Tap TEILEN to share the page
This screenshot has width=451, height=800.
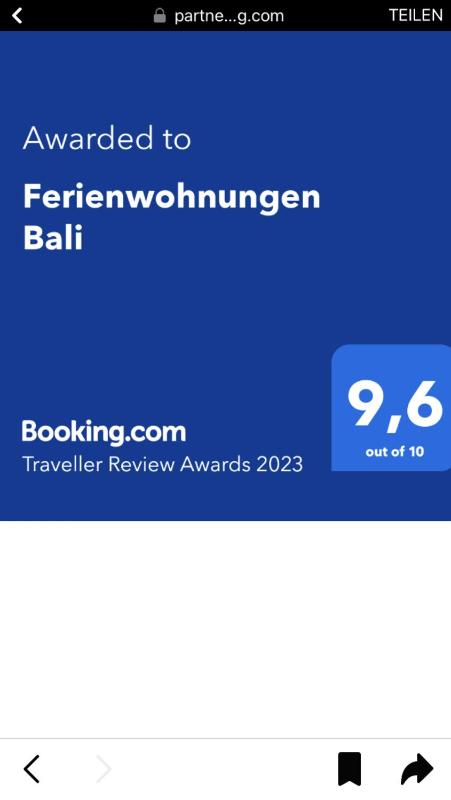415,15
